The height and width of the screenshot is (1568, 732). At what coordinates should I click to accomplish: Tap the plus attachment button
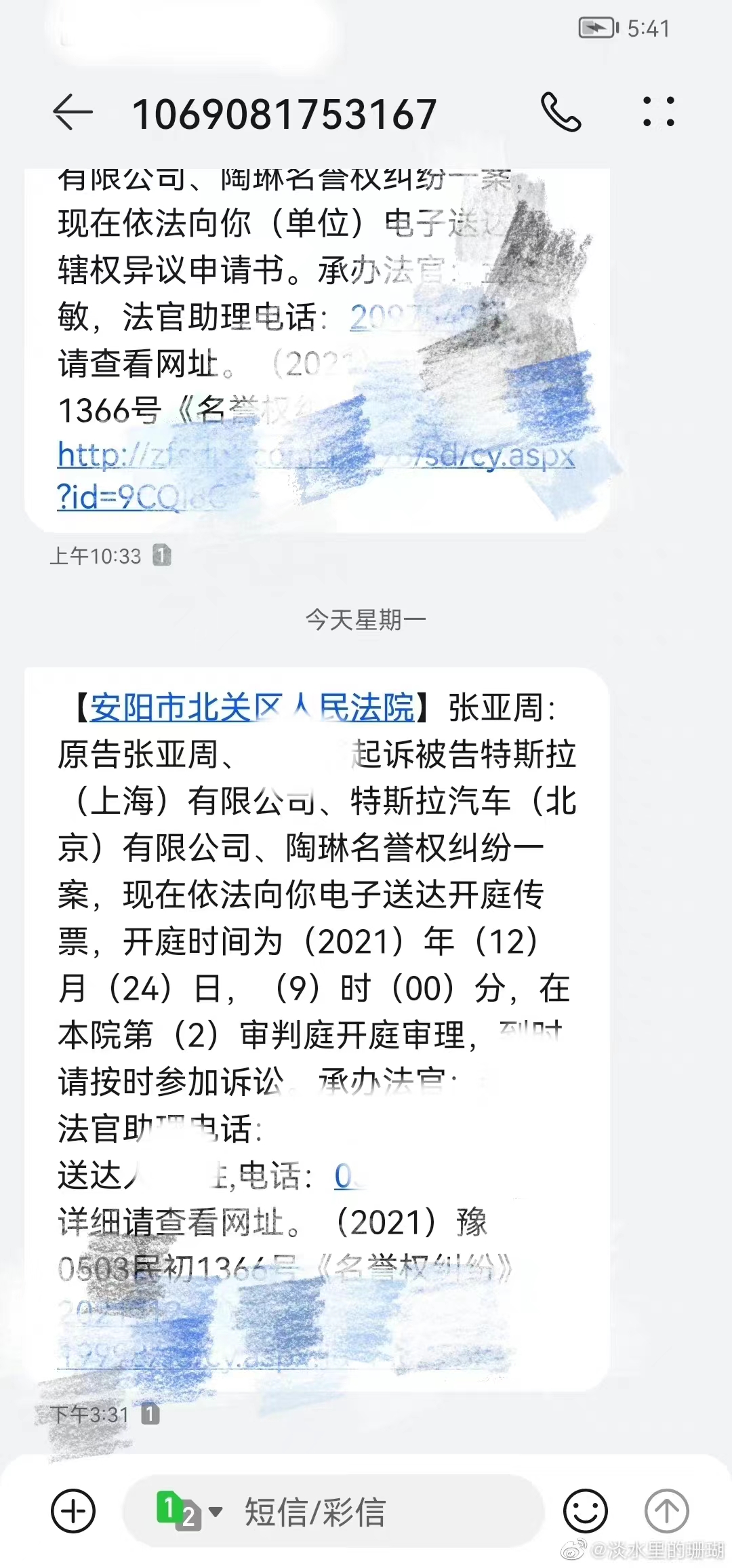tap(73, 1511)
